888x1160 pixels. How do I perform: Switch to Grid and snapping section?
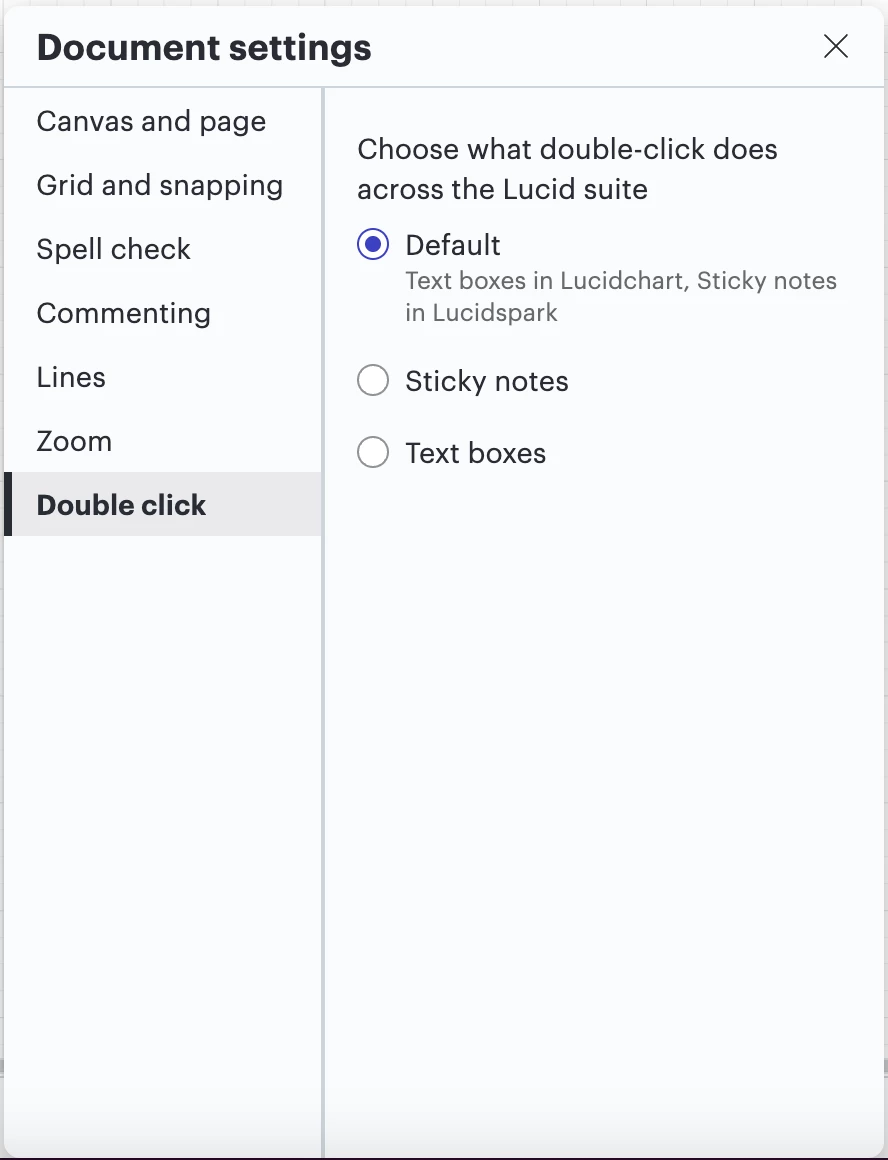[x=159, y=186]
